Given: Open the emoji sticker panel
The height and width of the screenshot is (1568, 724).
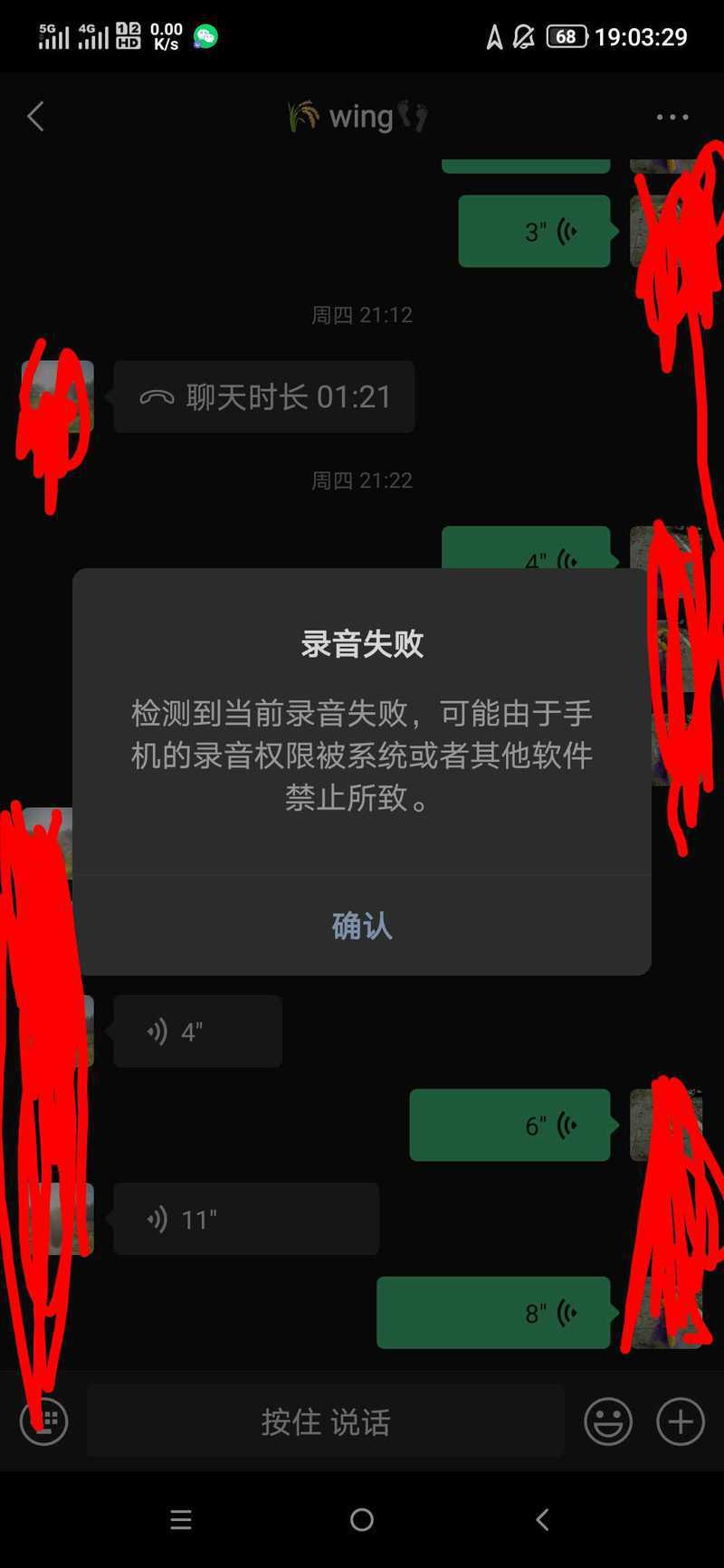Looking at the screenshot, I should (x=608, y=1421).
